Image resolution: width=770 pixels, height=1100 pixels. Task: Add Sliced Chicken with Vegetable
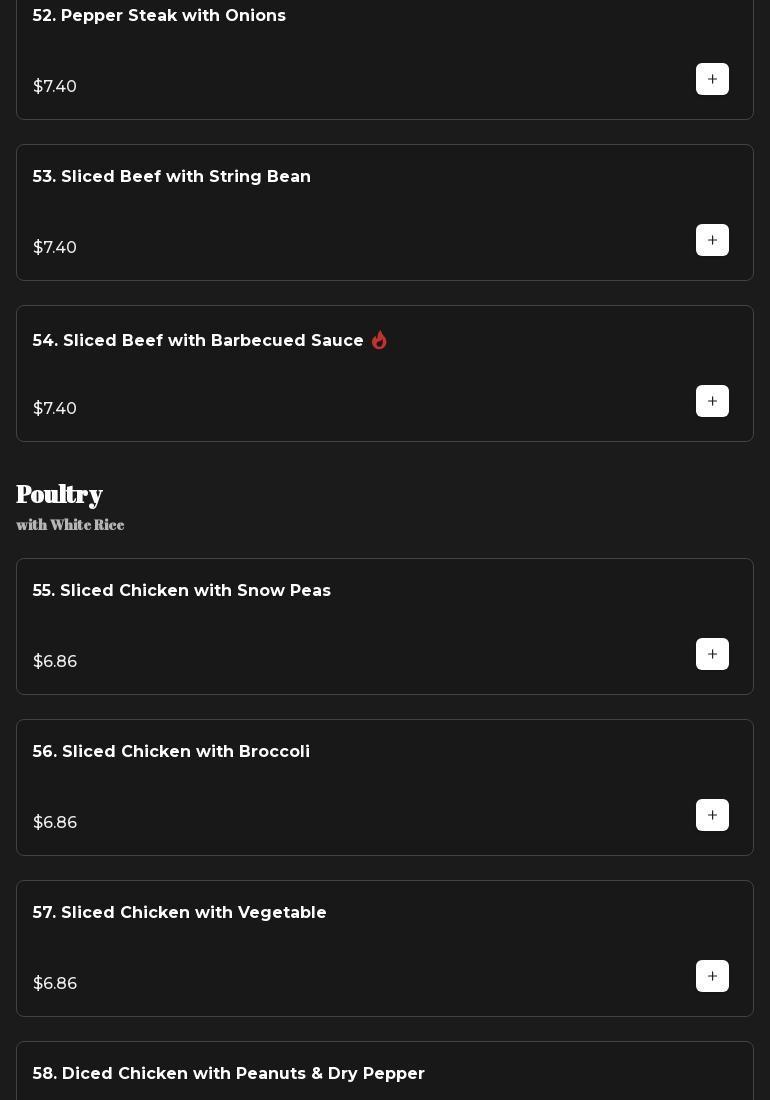tap(712, 976)
